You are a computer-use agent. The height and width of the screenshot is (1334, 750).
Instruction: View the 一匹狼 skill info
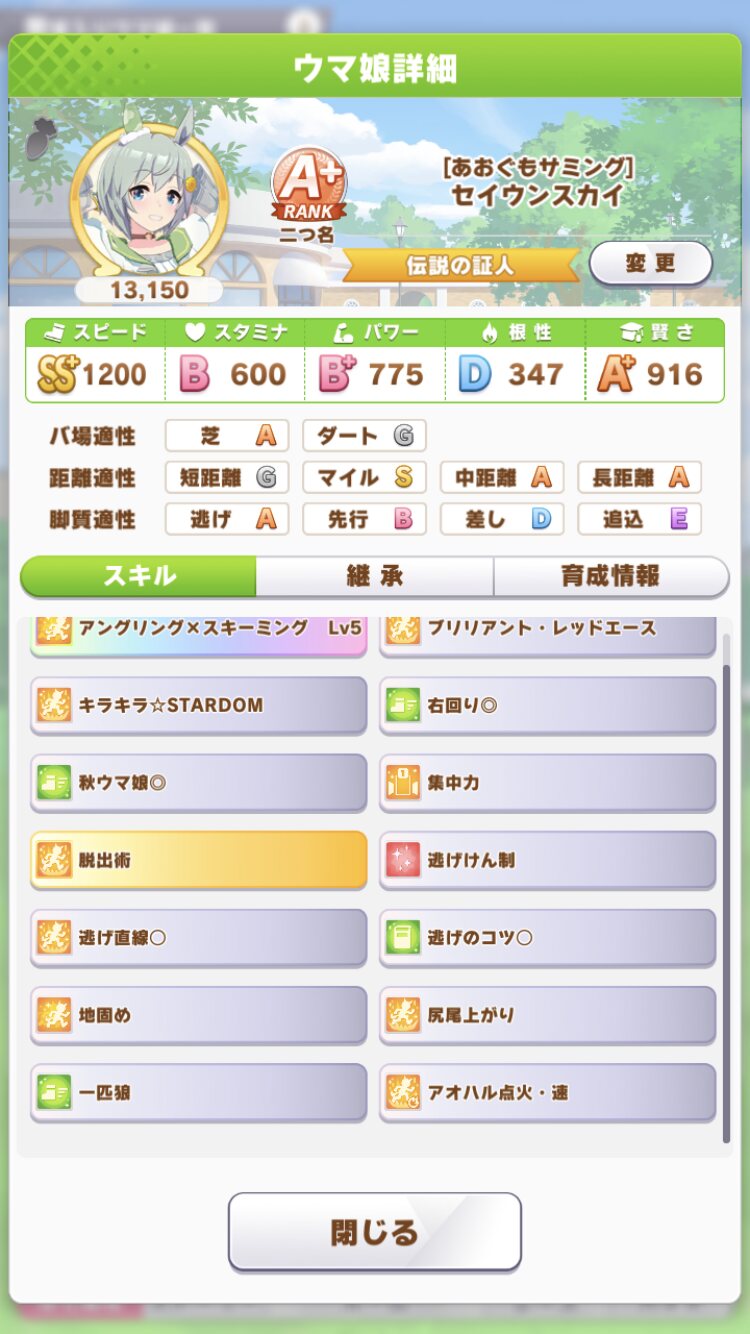point(199,1092)
